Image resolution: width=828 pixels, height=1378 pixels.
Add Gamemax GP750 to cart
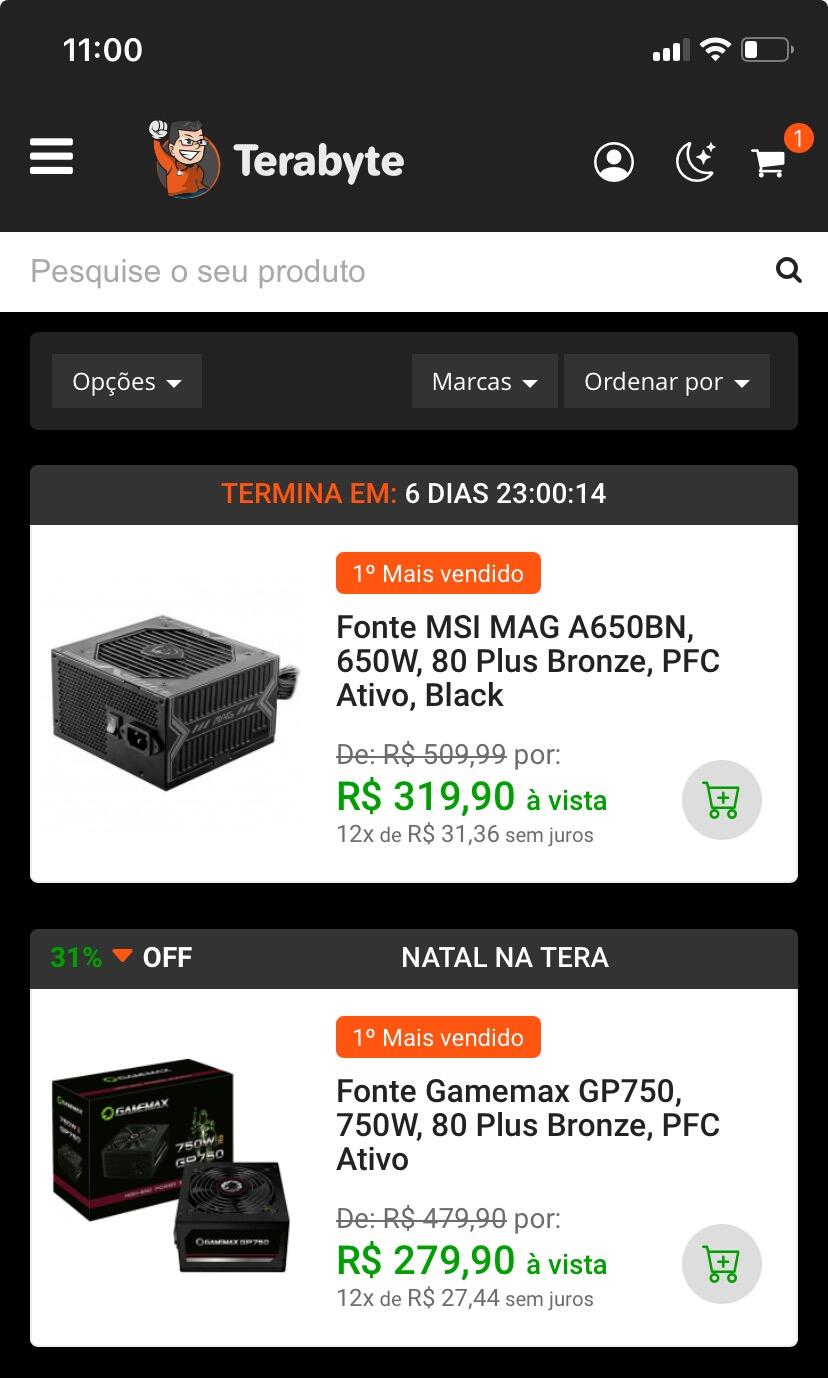tap(722, 1264)
